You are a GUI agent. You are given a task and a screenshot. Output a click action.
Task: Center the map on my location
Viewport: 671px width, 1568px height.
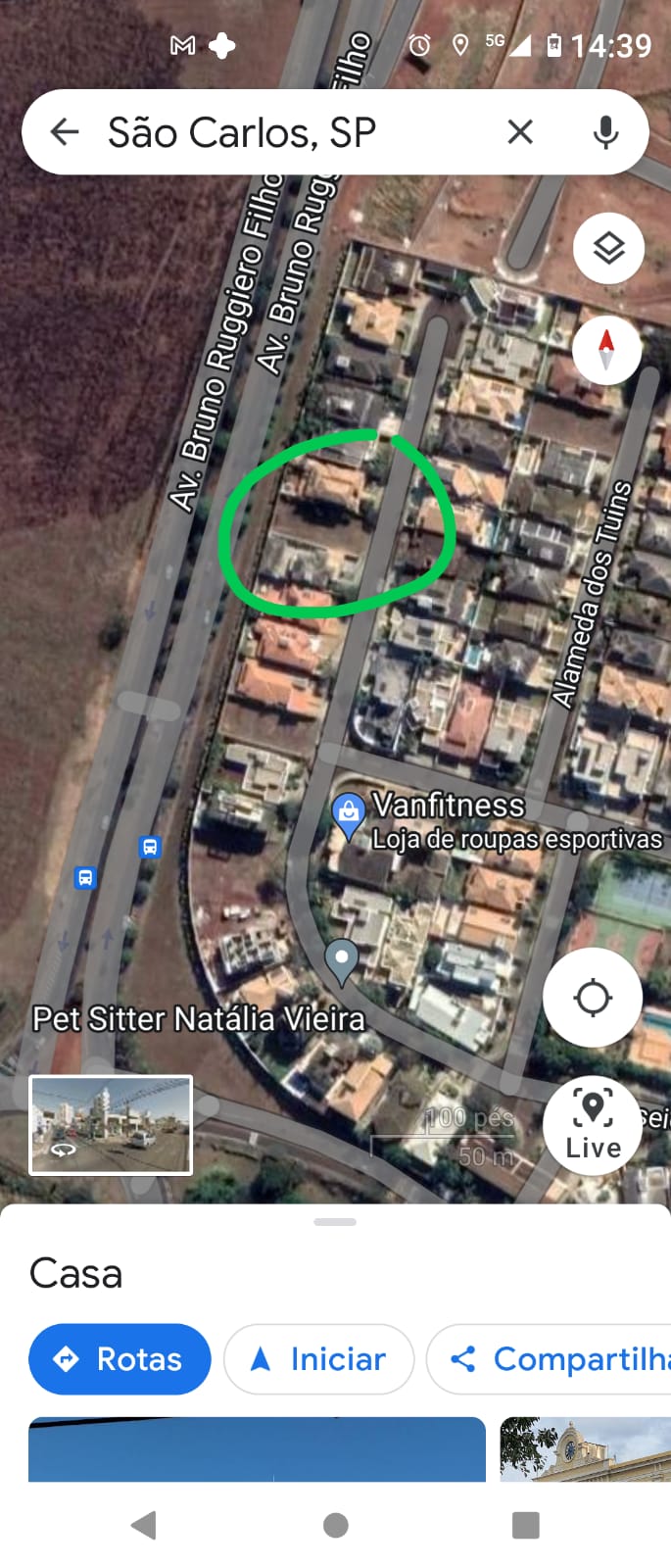click(593, 998)
